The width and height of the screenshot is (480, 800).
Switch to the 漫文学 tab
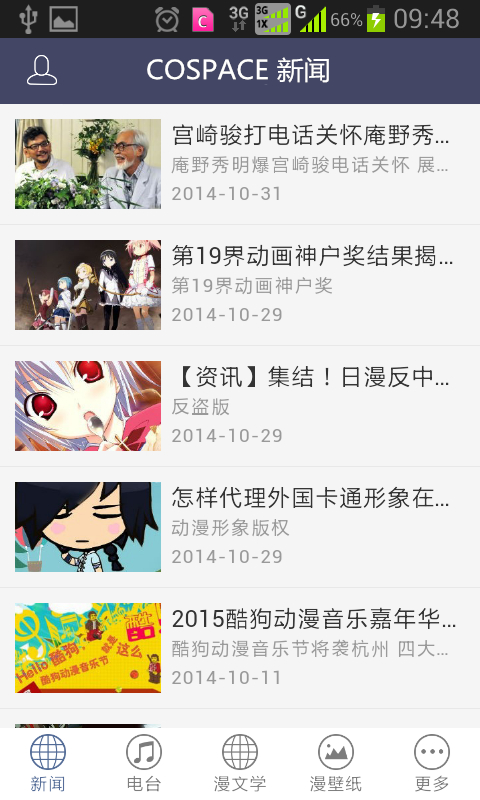(x=240, y=764)
